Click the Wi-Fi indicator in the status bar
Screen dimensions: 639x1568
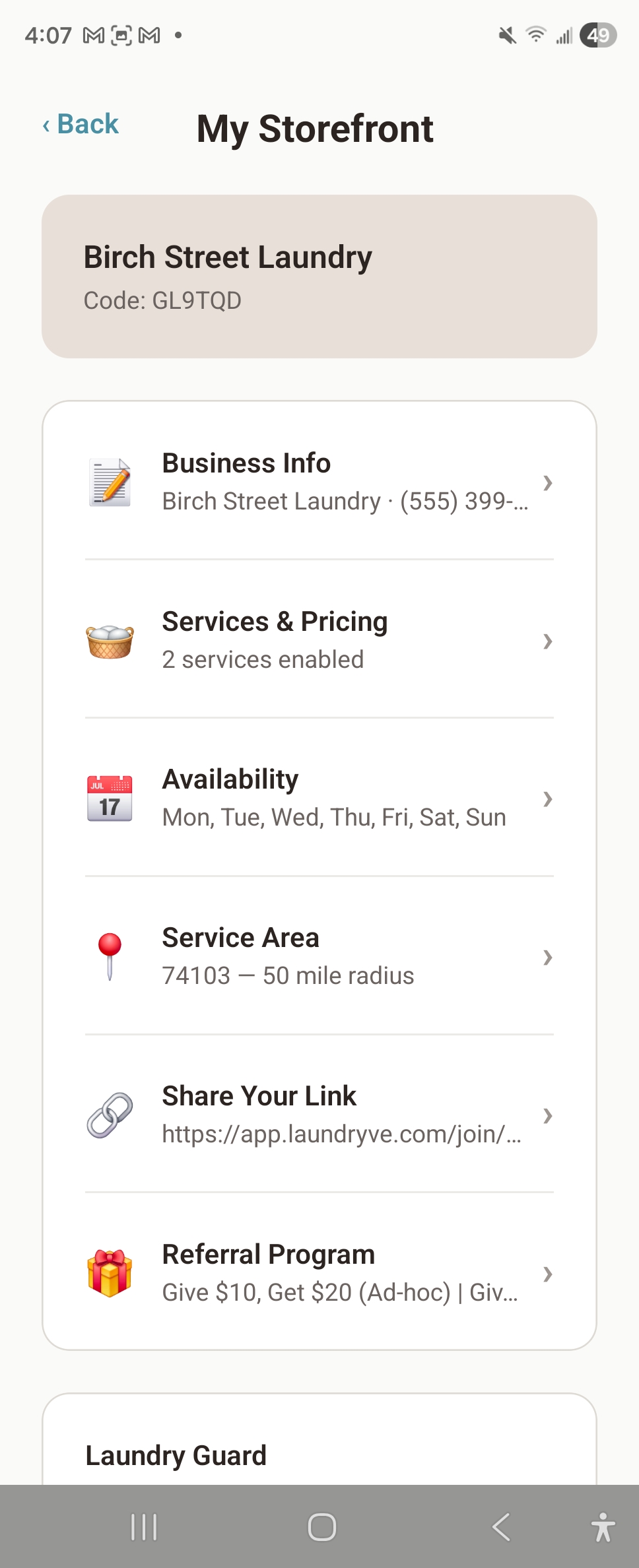(536, 34)
